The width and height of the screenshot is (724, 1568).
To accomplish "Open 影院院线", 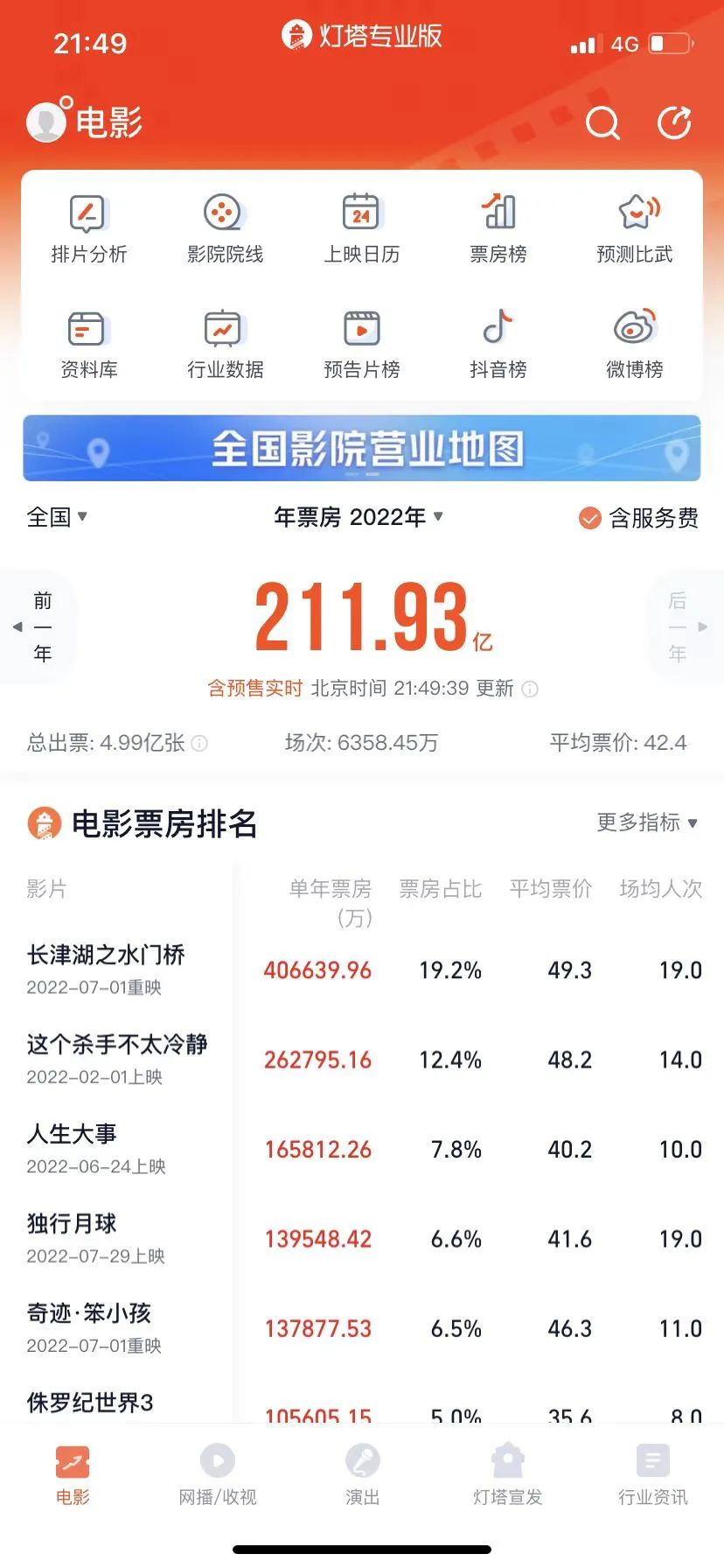I will click(225, 227).
